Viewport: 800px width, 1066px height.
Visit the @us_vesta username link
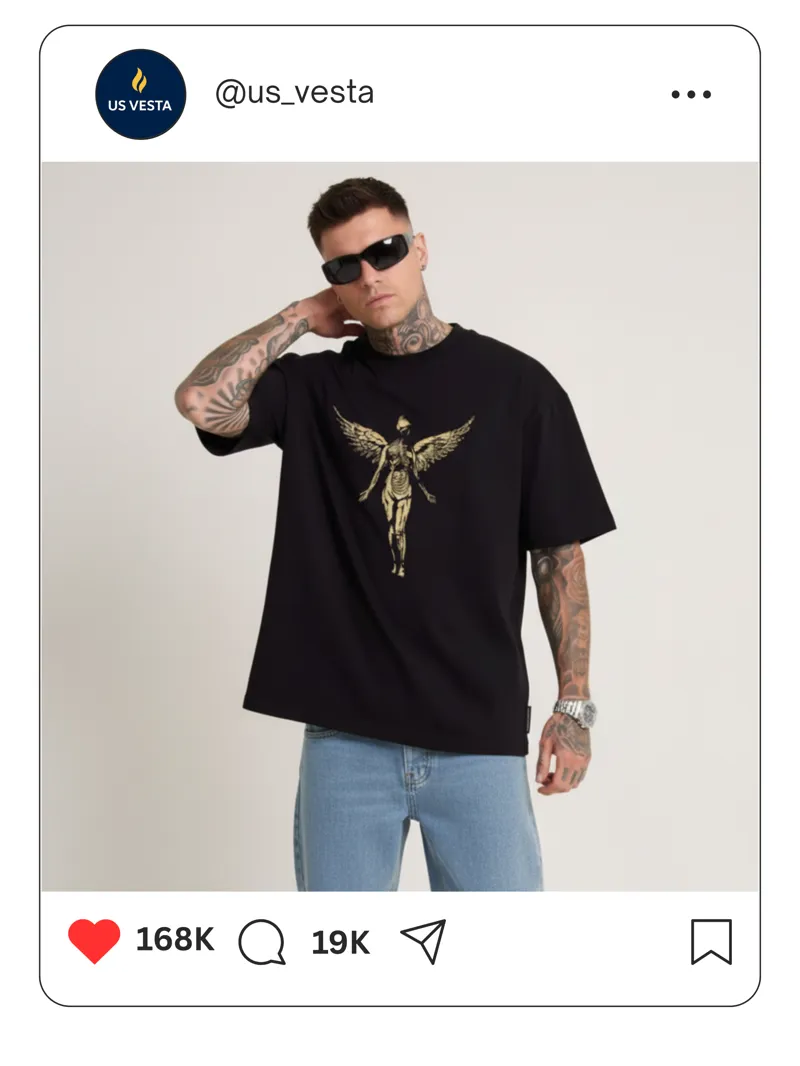click(x=295, y=93)
